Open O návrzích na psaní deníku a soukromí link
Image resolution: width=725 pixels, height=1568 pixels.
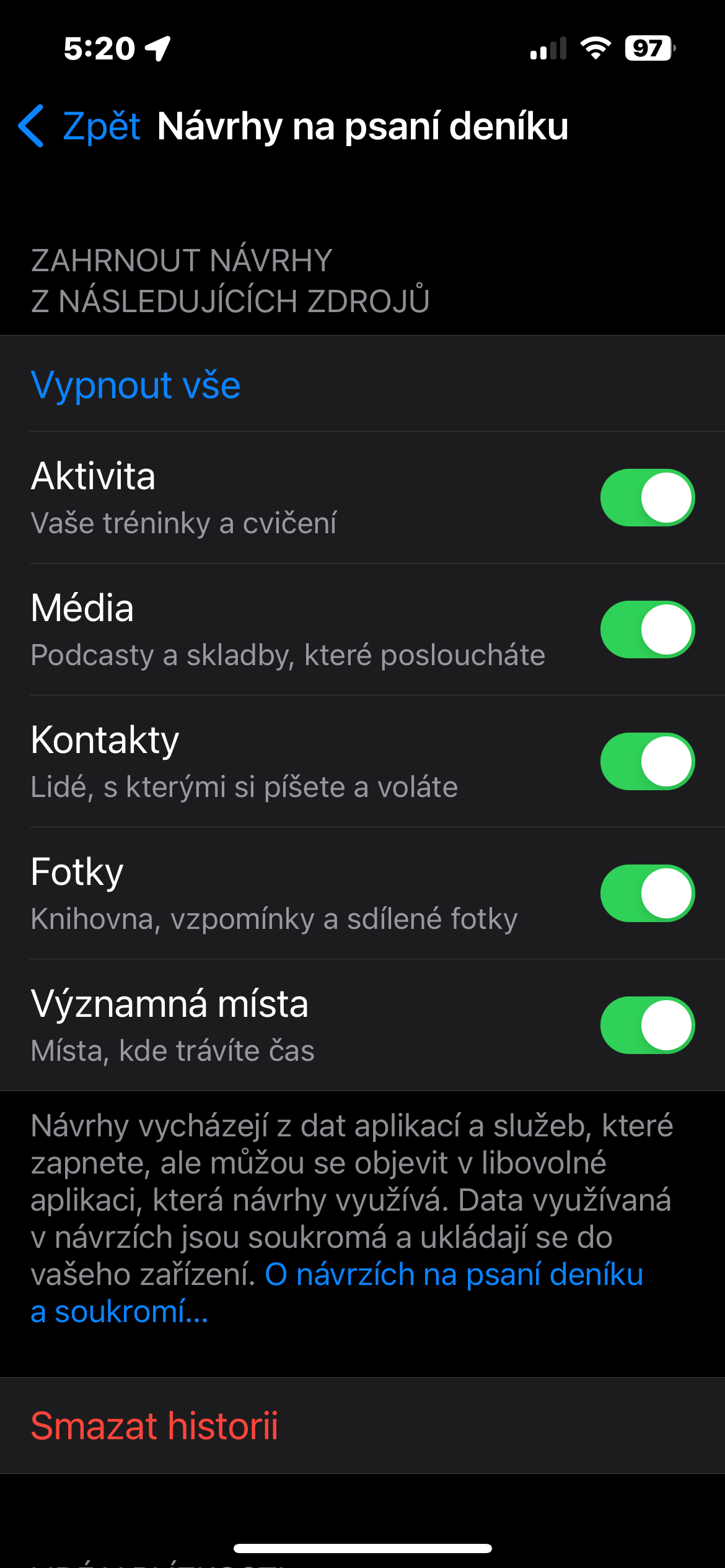[x=454, y=1275]
